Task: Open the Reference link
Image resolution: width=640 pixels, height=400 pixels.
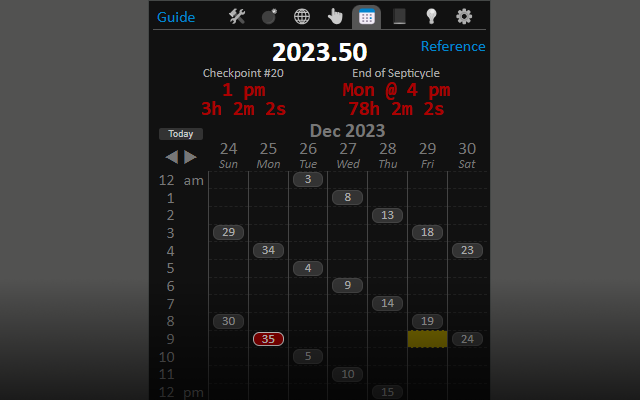Action: 453,46
